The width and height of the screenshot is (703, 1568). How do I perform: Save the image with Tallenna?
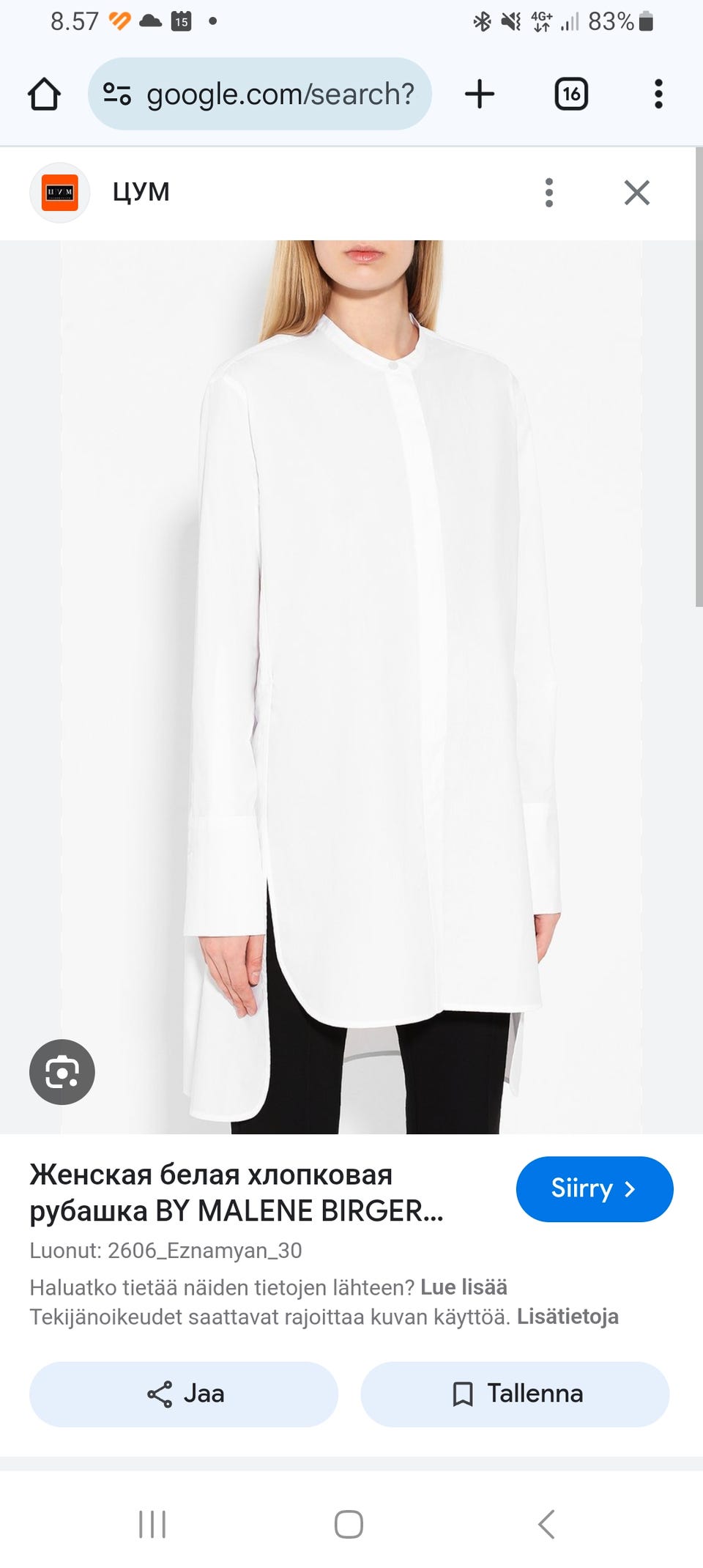coord(515,1394)
